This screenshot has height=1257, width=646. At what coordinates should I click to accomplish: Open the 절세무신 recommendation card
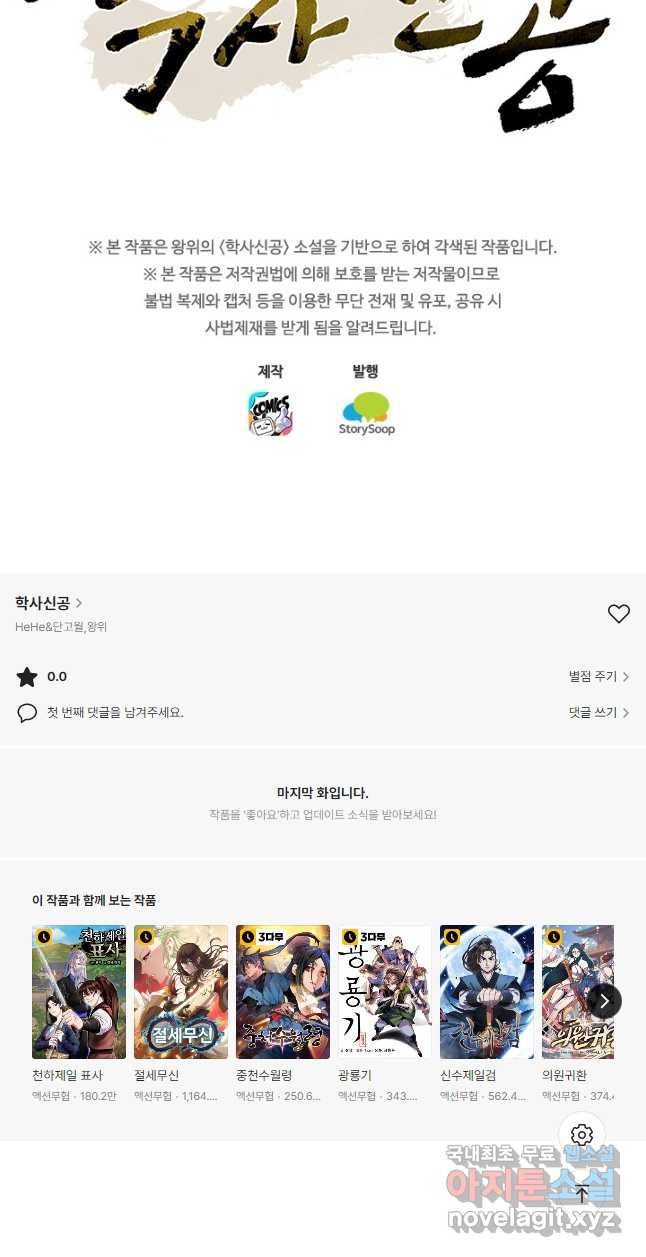click(x=181, y=992)
